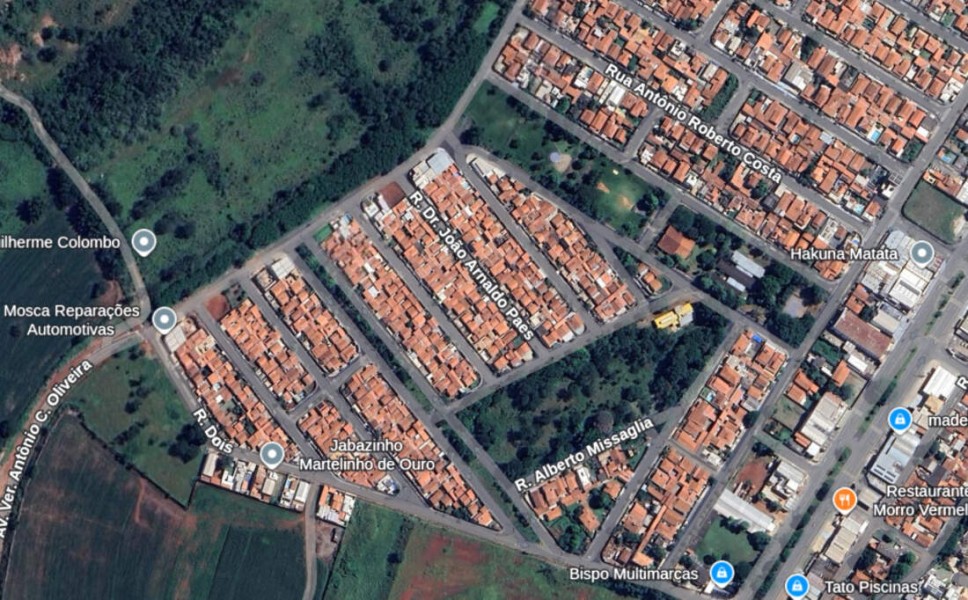The height and width of the screenshot is (600, 968).
Task: Open the Hakuna Matata place pin
Action: (x=922, y=252)
